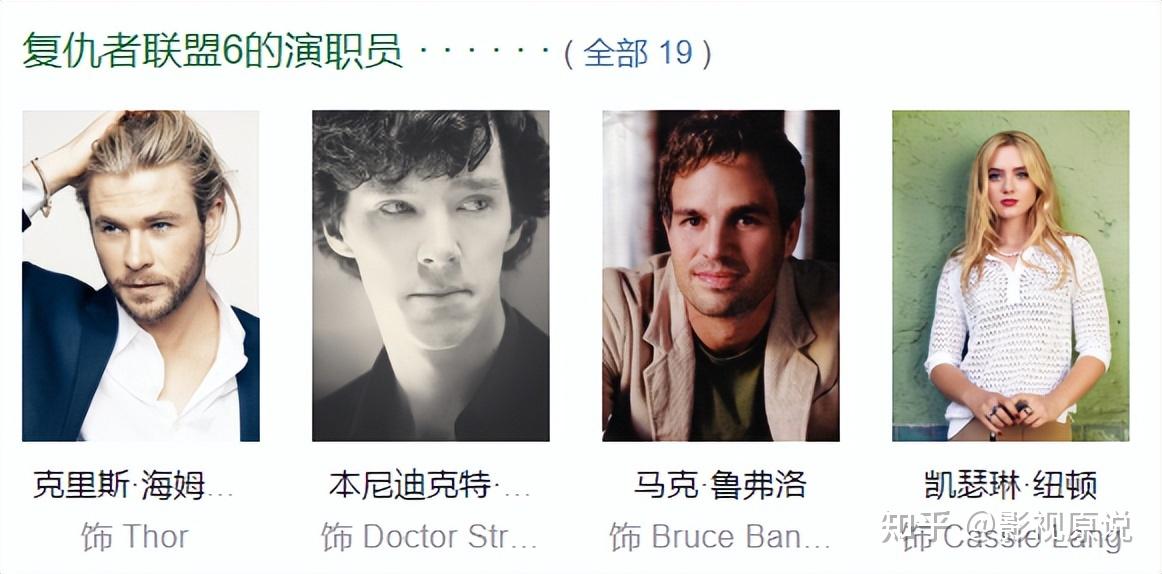Image resolution: width=1162 pixels, height=574 pixels.
Task: Open the cast card of the Thor actor
Action: coord(141,276)
